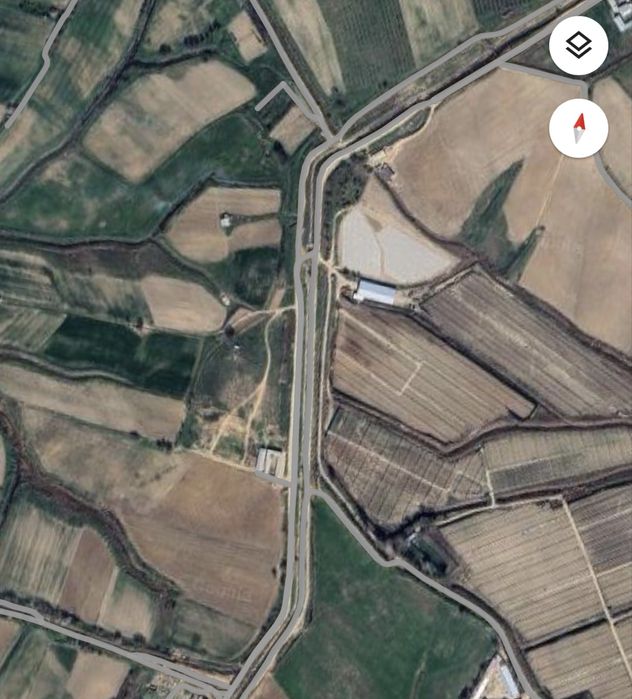This screenshot has height=699, width=632.
Task: Tap the compass to reset north
Action: tap(578, 127)
